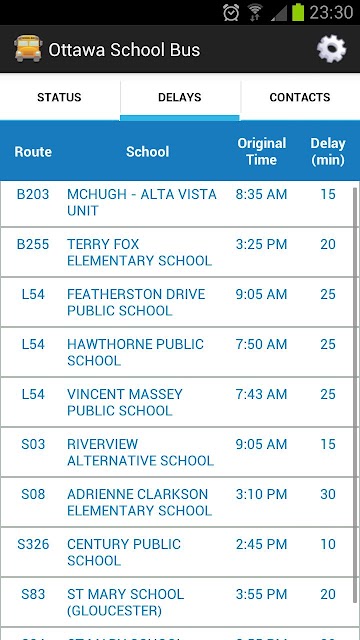View the Vincent Massey Public School row
Image resolution: width=360 pixels, height=640 pixels.
(177, 402)
